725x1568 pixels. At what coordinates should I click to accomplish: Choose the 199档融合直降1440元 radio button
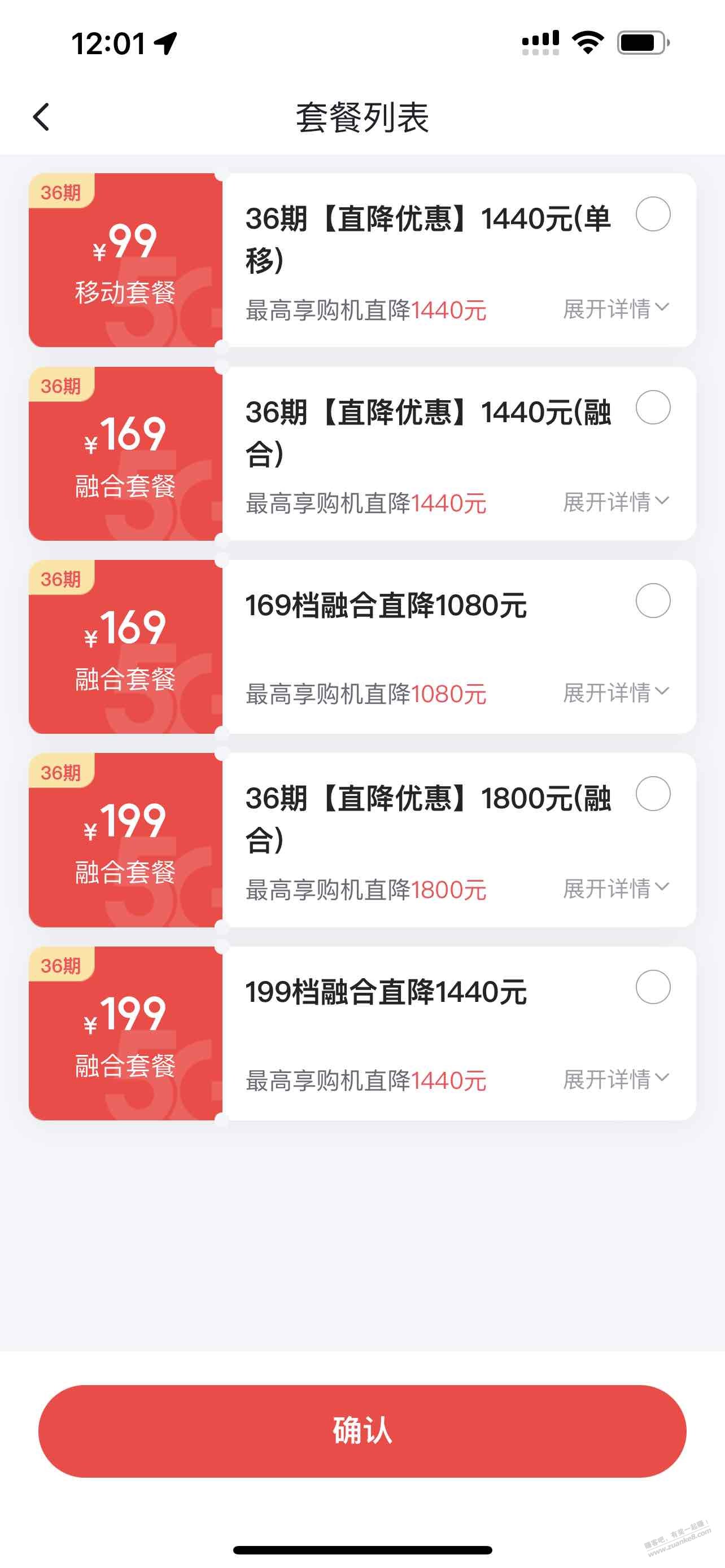[x=653, y=987]
